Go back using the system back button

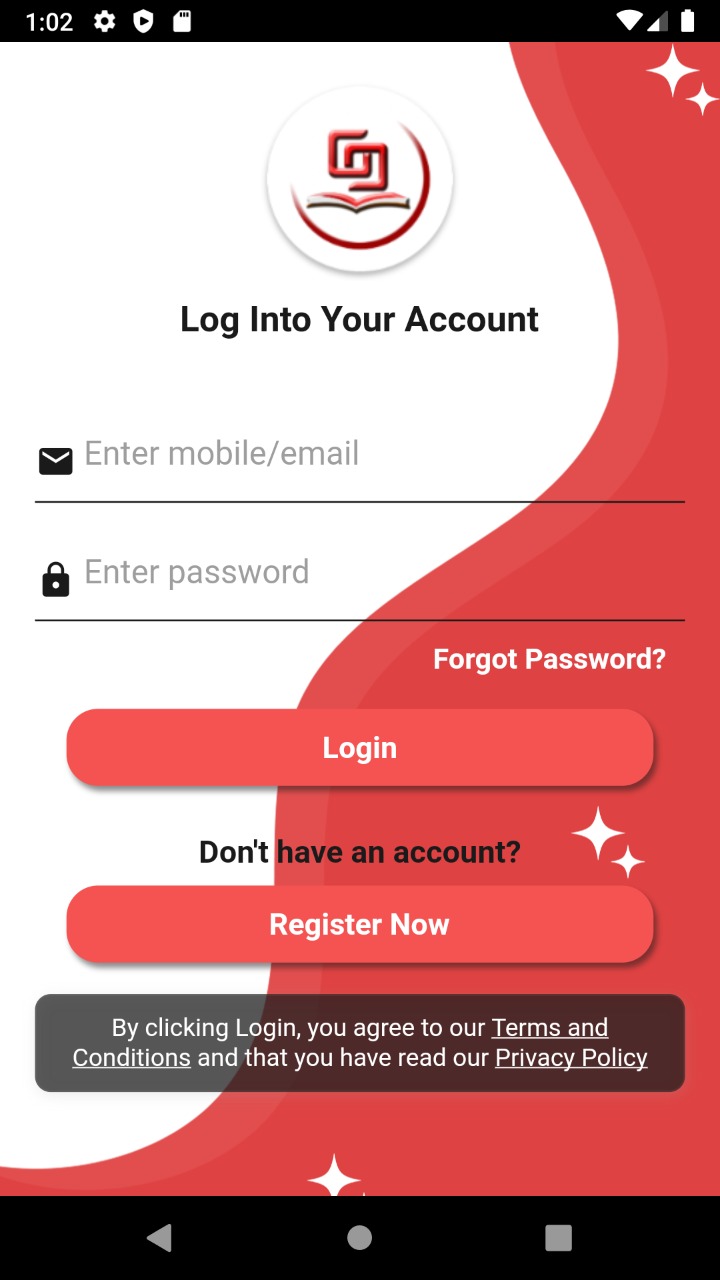(159, 1238)
